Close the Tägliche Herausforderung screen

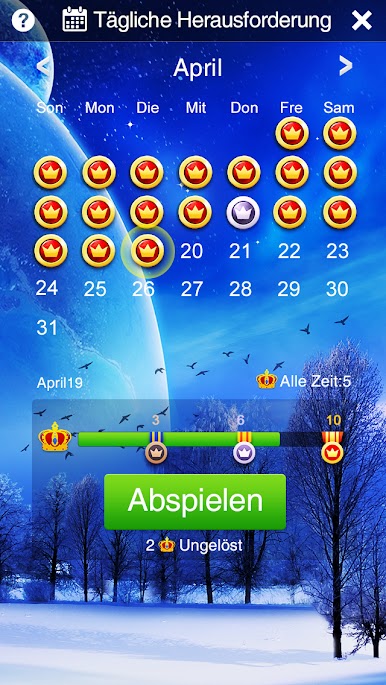362,20
